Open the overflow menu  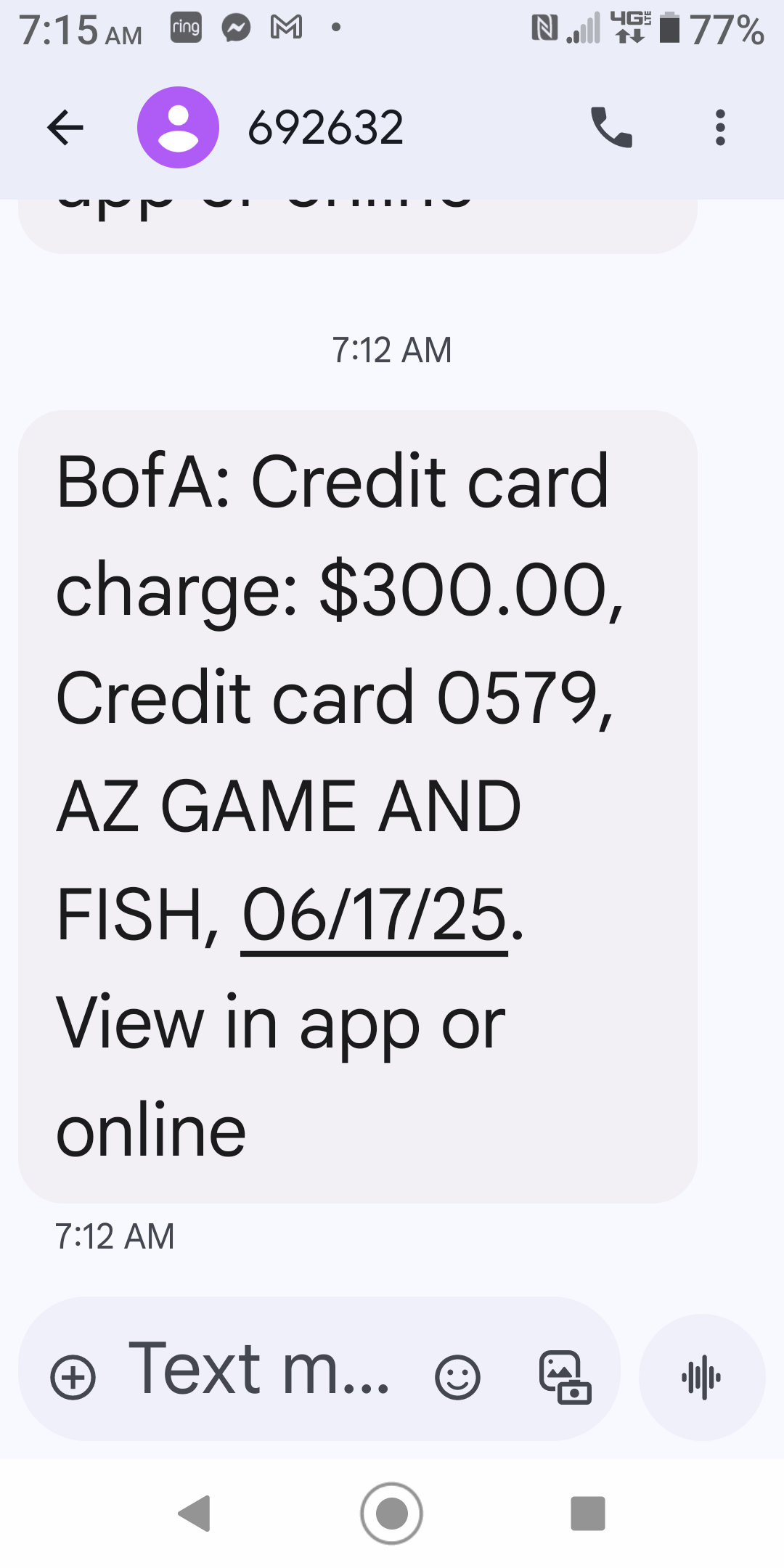tap(720, 128)
